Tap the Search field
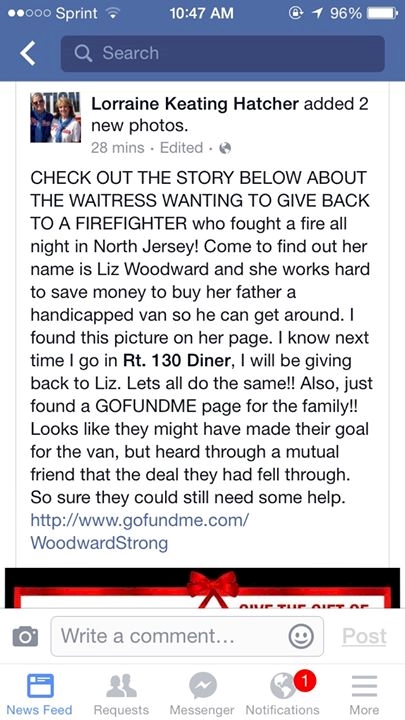 tap(222, 53)
